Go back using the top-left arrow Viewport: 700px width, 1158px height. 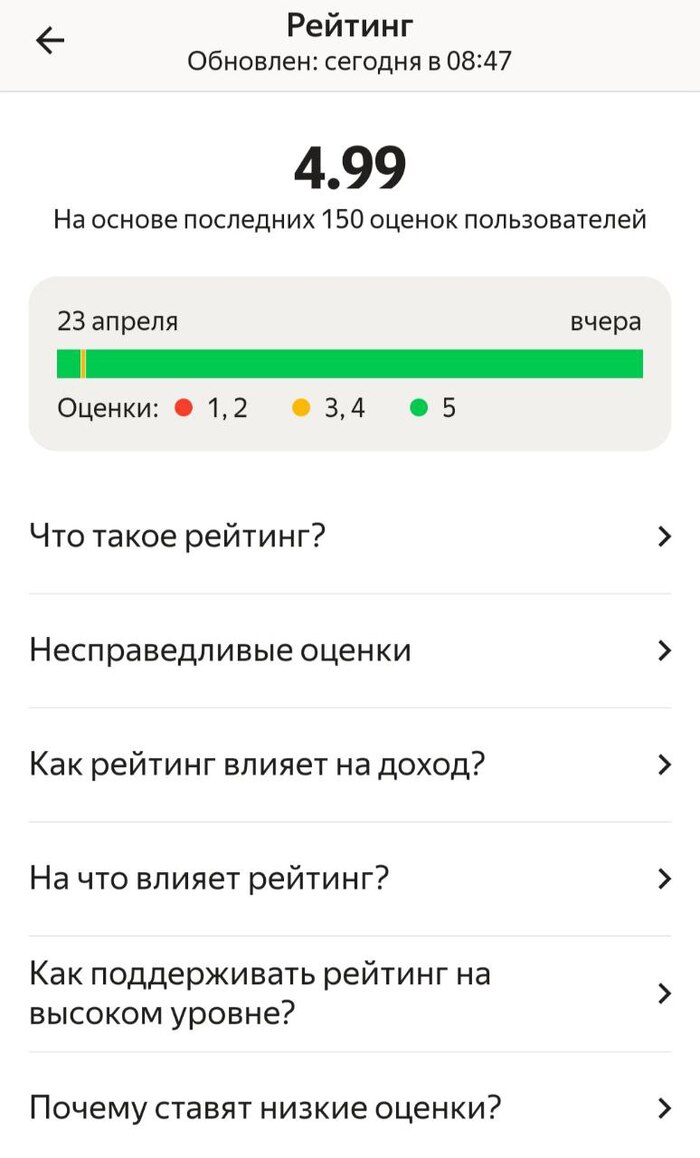pyautogui.click(x=49, y=41)
